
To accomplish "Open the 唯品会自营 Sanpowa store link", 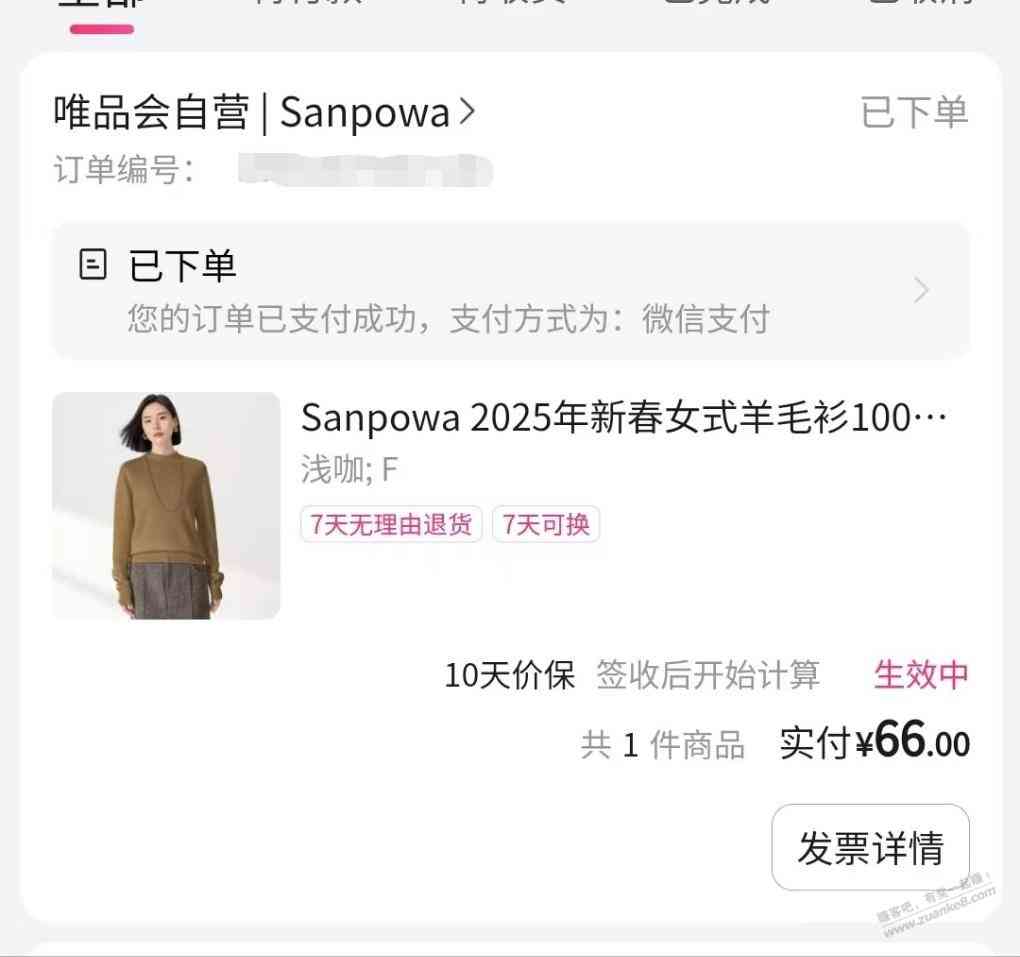I will 265,113.
